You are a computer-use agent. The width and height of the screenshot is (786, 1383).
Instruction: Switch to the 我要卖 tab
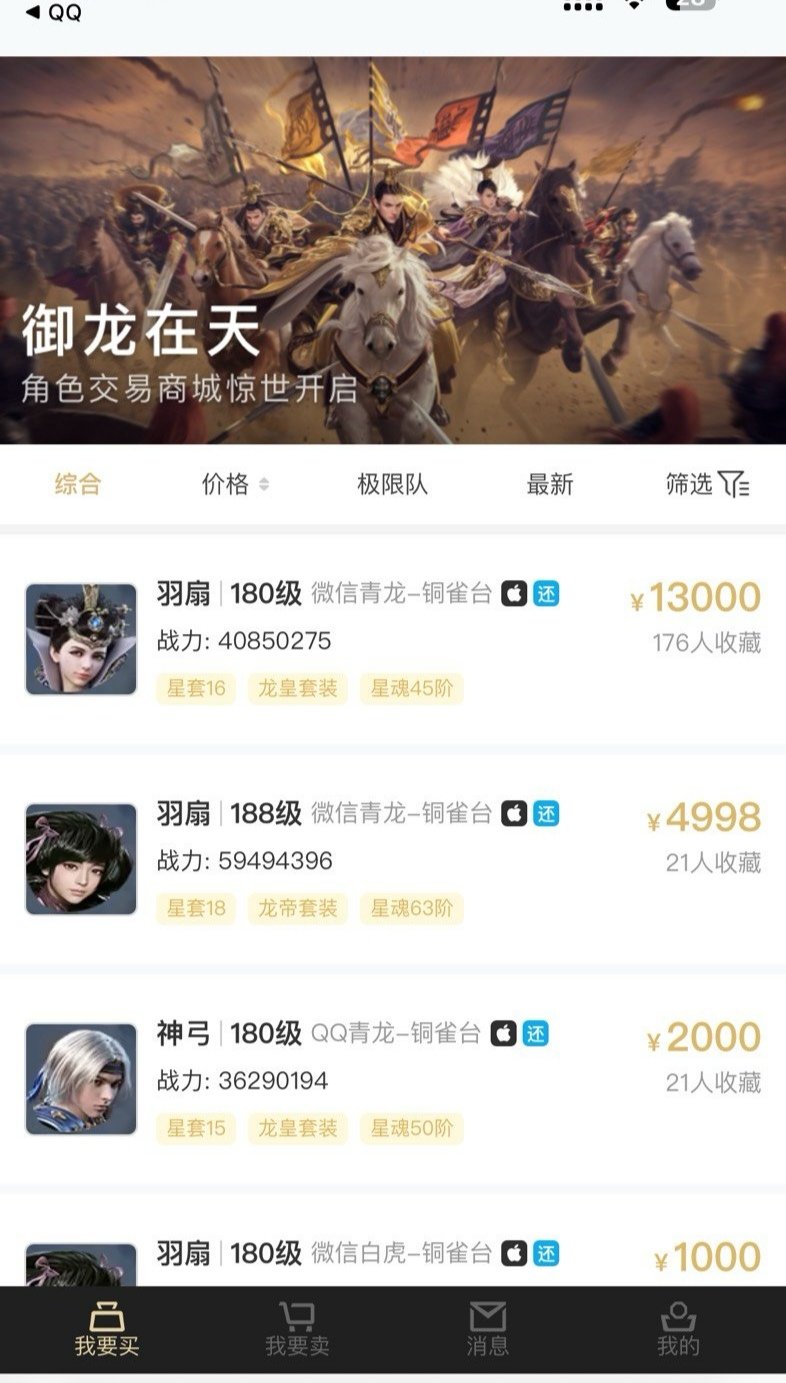pos(297,1330)
